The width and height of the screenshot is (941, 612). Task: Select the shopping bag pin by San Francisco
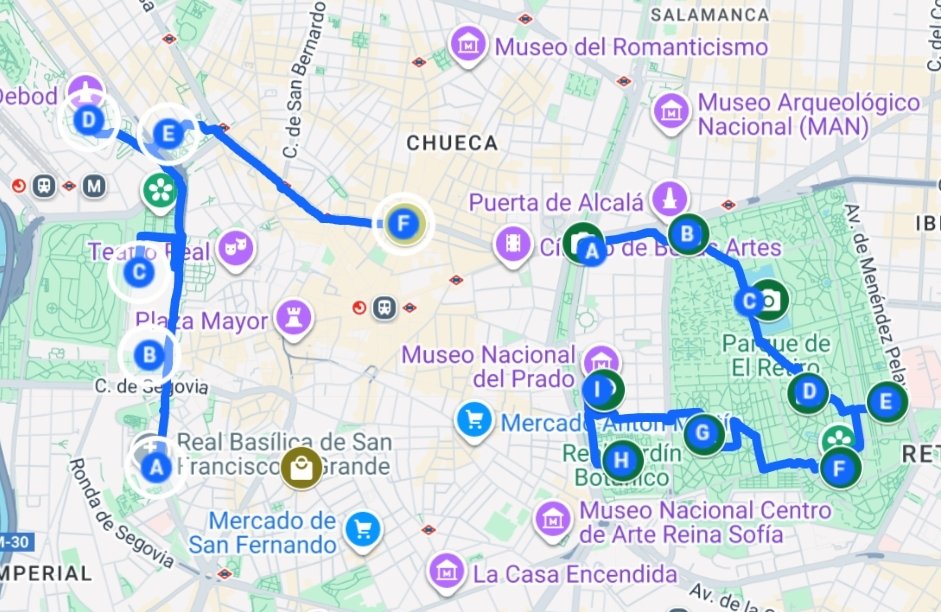[301, 466]
